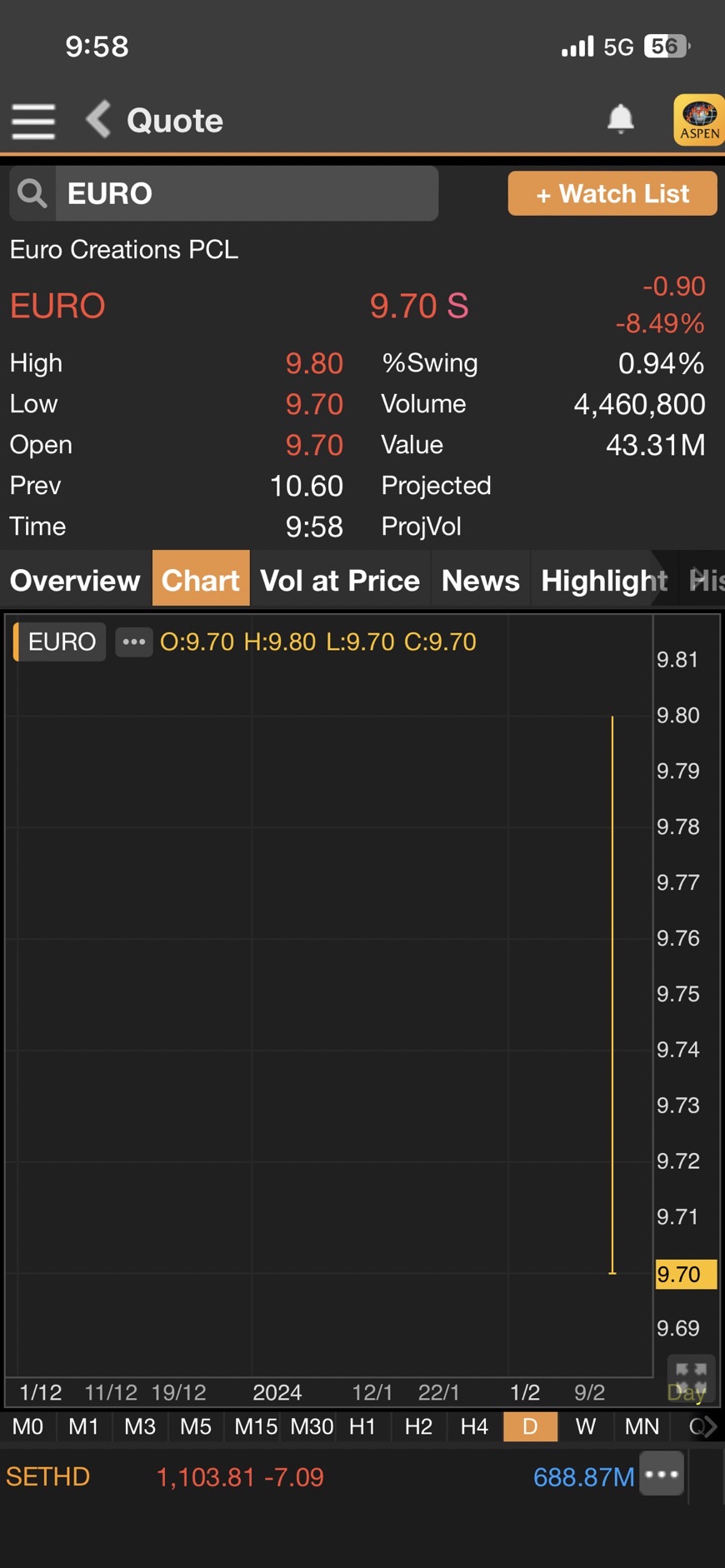Open the SETHD ticker options menu
The width and height of the screenshot is (725, 1568).
point(662,1474)
